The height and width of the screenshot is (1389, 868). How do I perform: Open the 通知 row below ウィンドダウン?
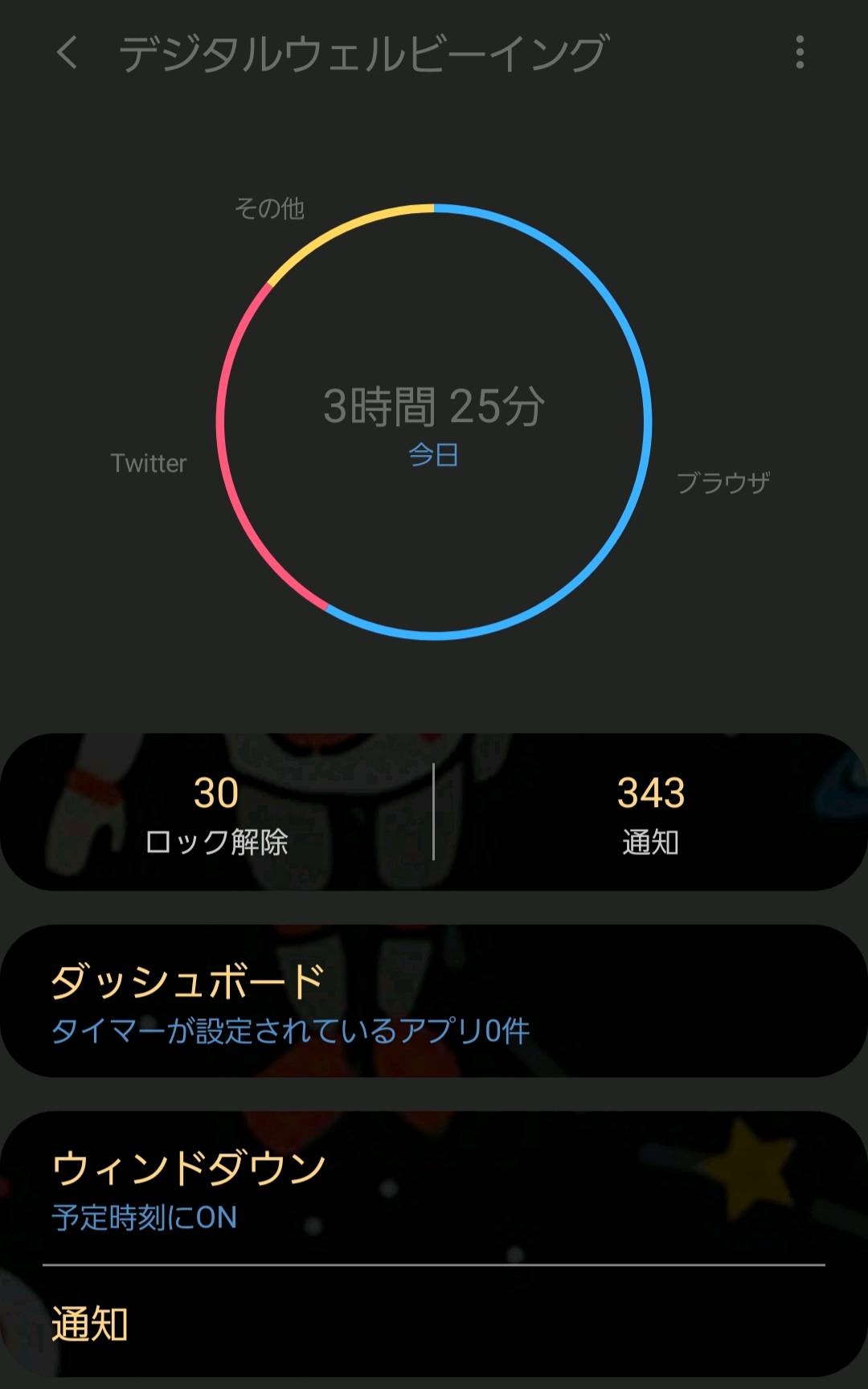(x=434, y=1323)
